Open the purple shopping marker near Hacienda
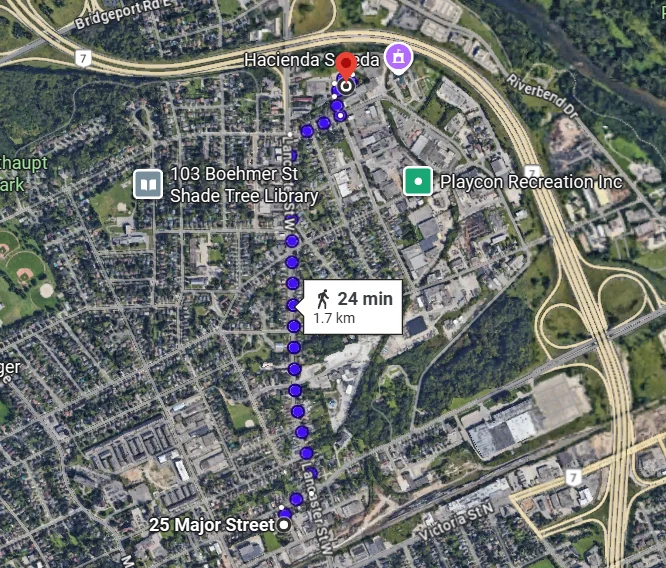Image resolution: width=666 pixels, height=568 pixels. (398, 57)
